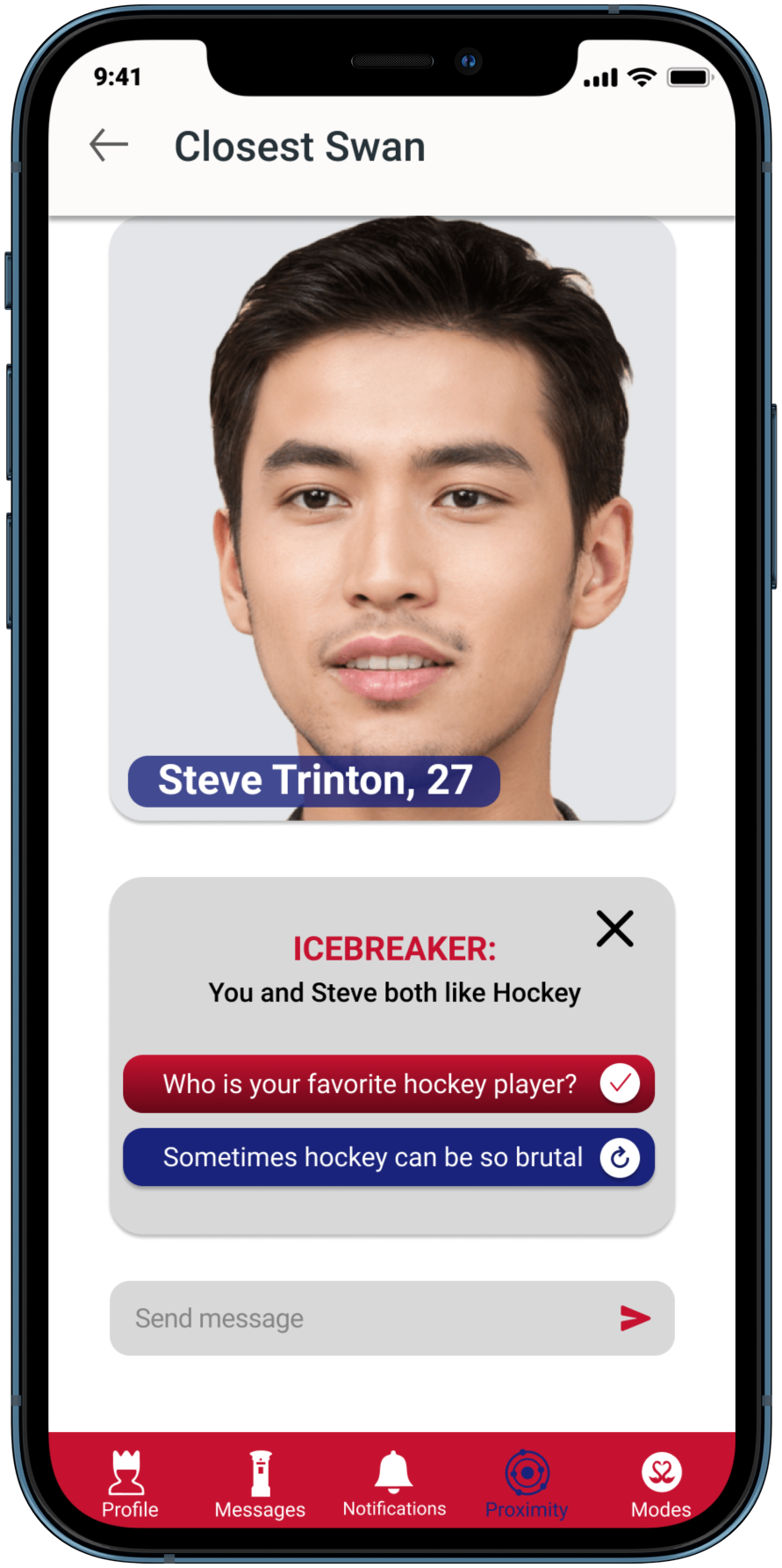Open Steve Trinton's profile photo card
Image resolution: width=782 pixels, height=1568 pixels.
391,518
